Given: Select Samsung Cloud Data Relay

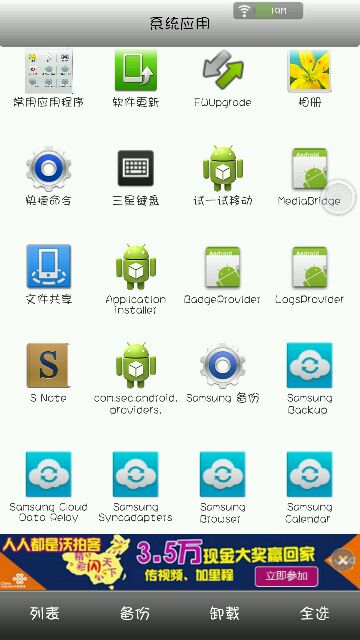Looking at the screenshot, I should (48, 487).
